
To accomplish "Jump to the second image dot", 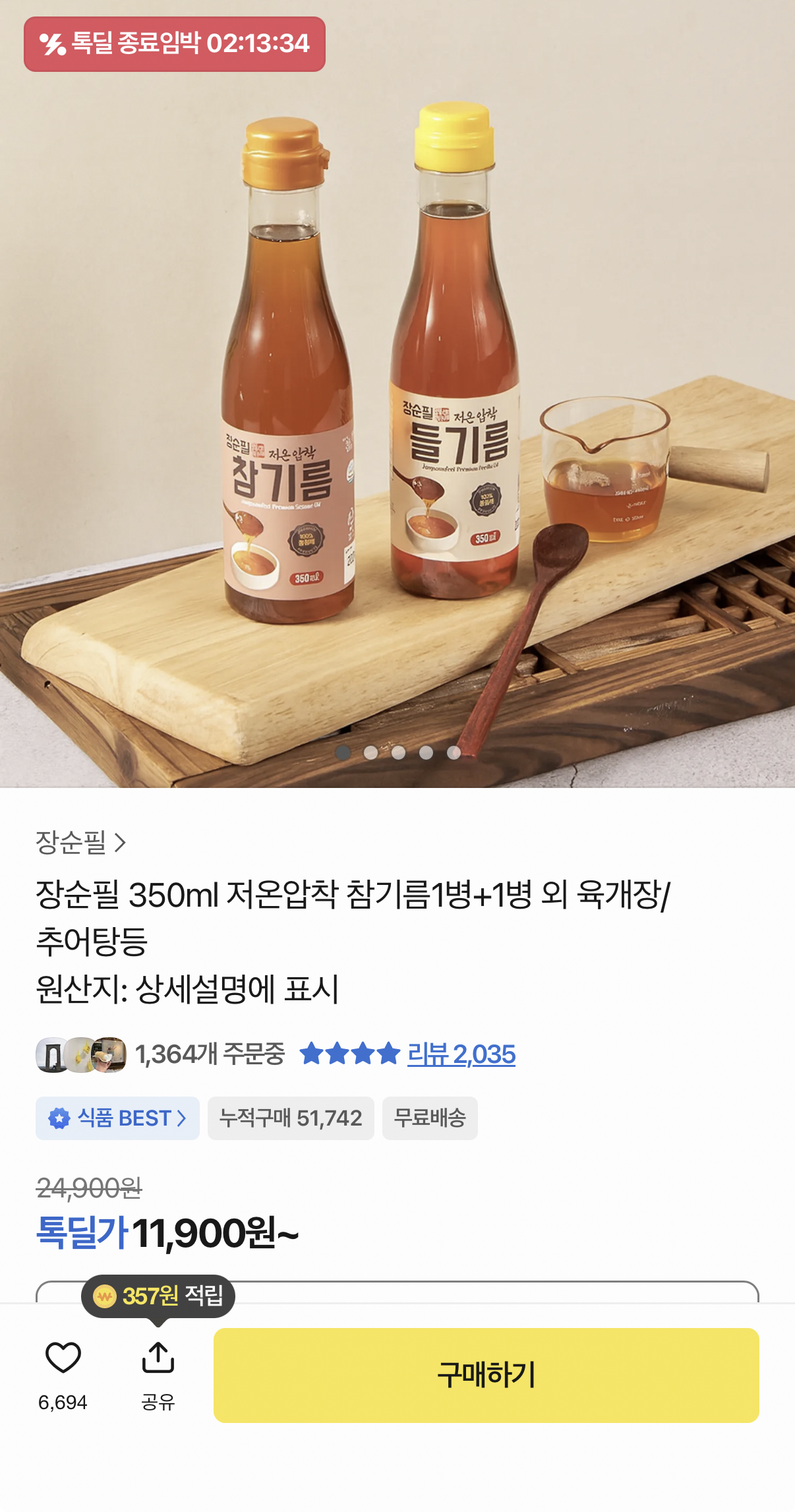I will (x=371, y=752).
